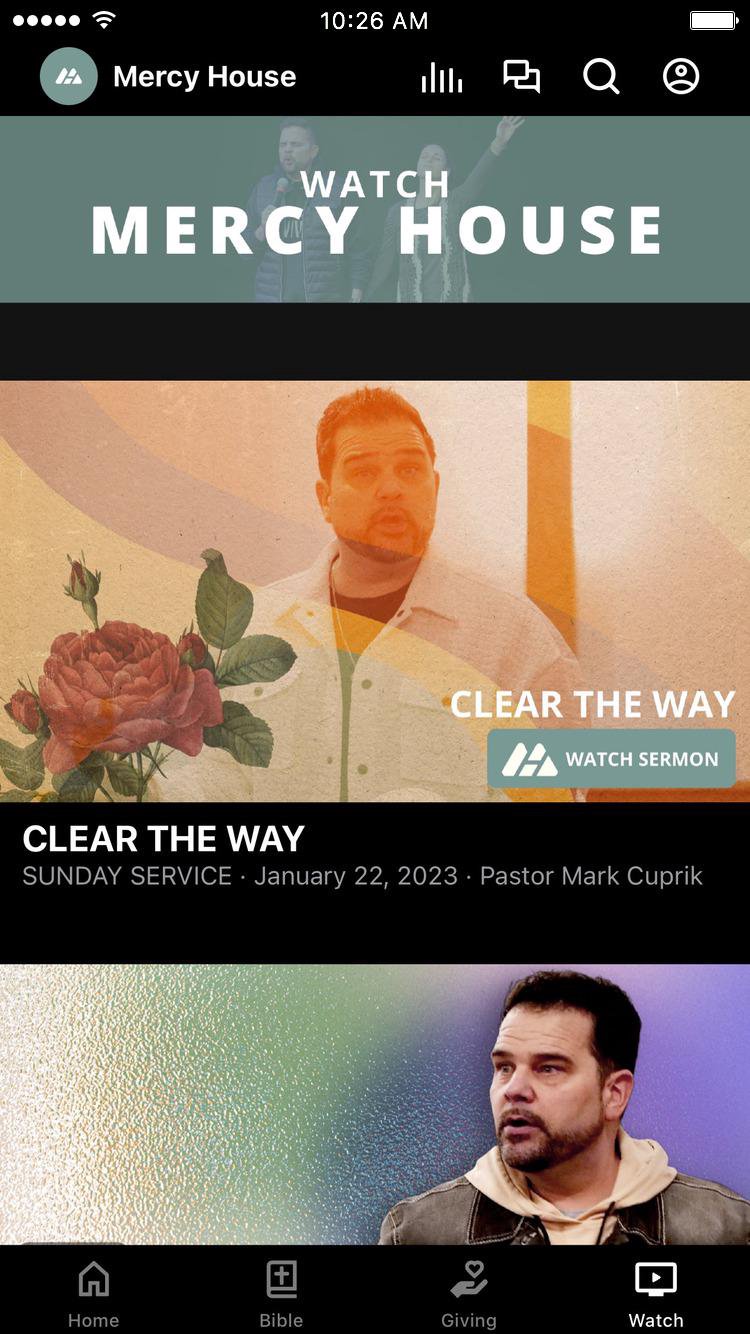
Task: Tap the Sunday Service date text
Action: click(363, 876)
